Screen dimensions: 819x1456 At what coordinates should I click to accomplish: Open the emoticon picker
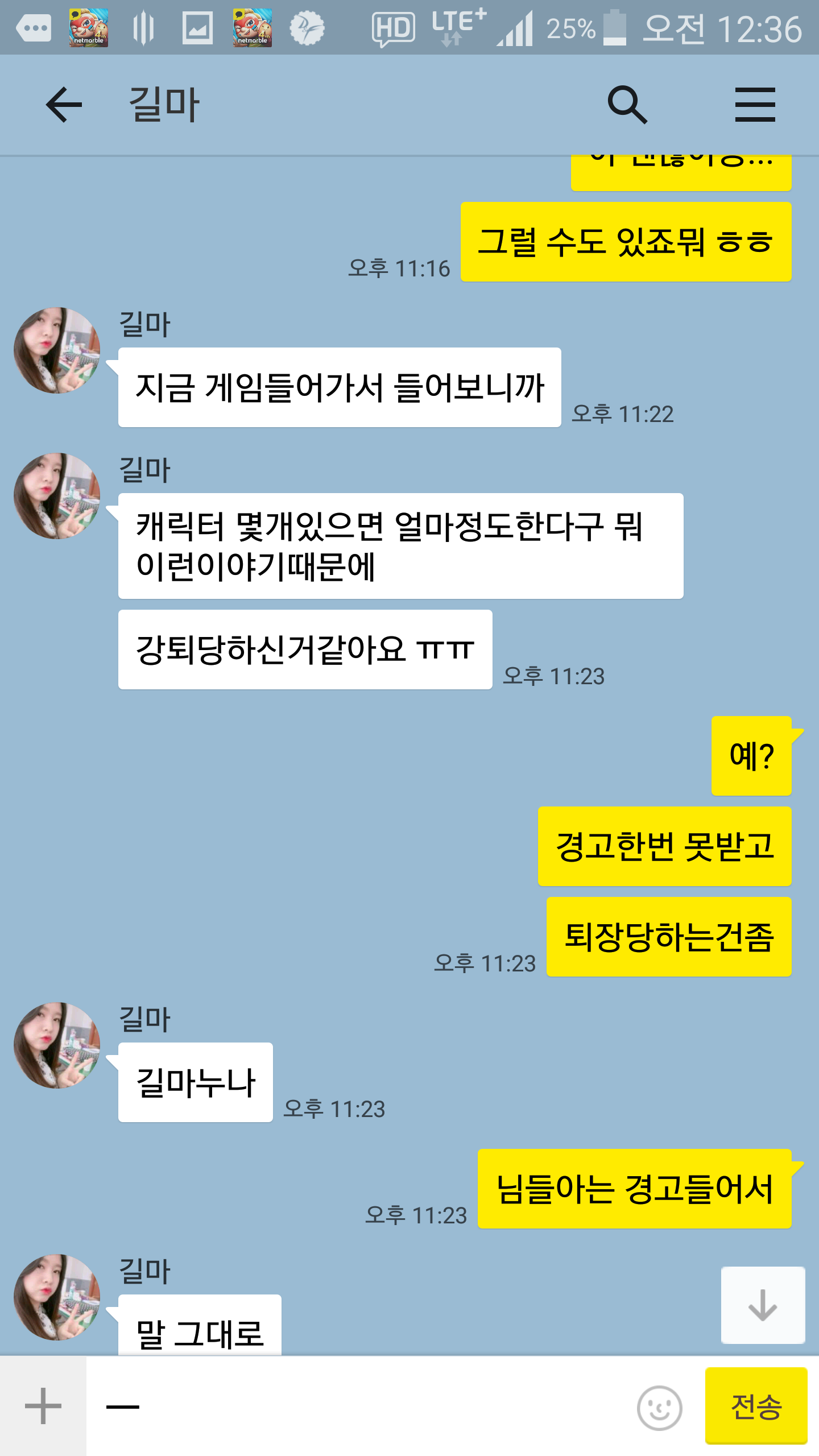pyautogui.click(x=659, y=1408)
